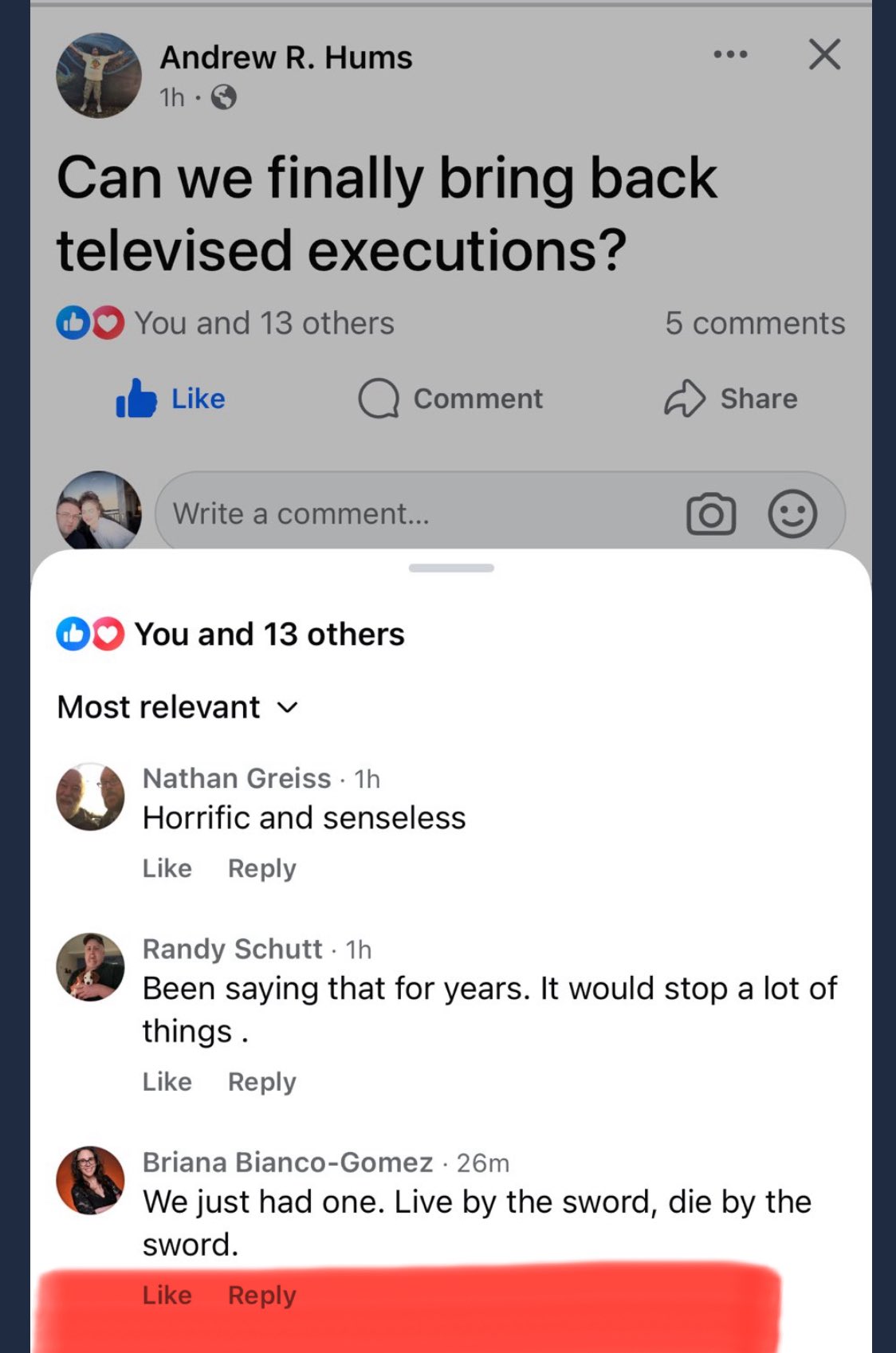
Task: Close the post view
Action: [824, 55]
